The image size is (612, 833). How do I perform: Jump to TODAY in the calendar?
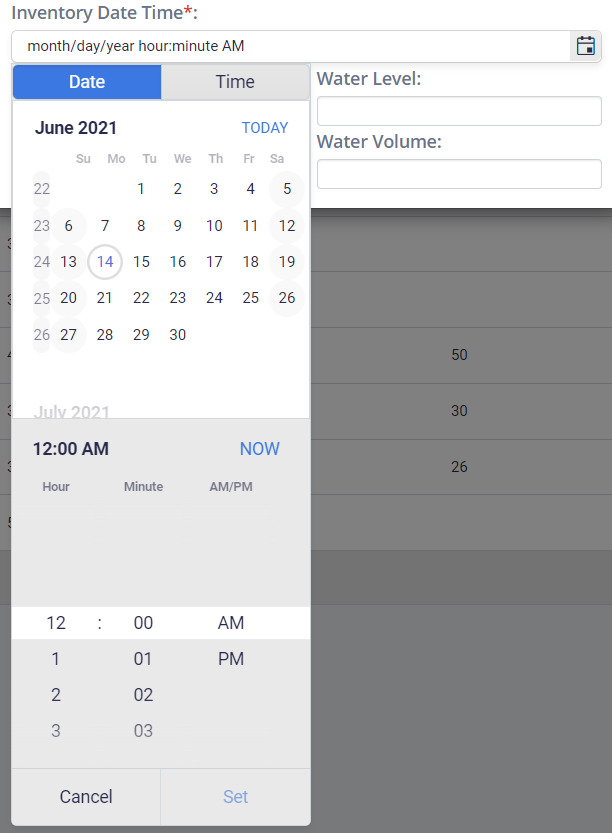265,128
